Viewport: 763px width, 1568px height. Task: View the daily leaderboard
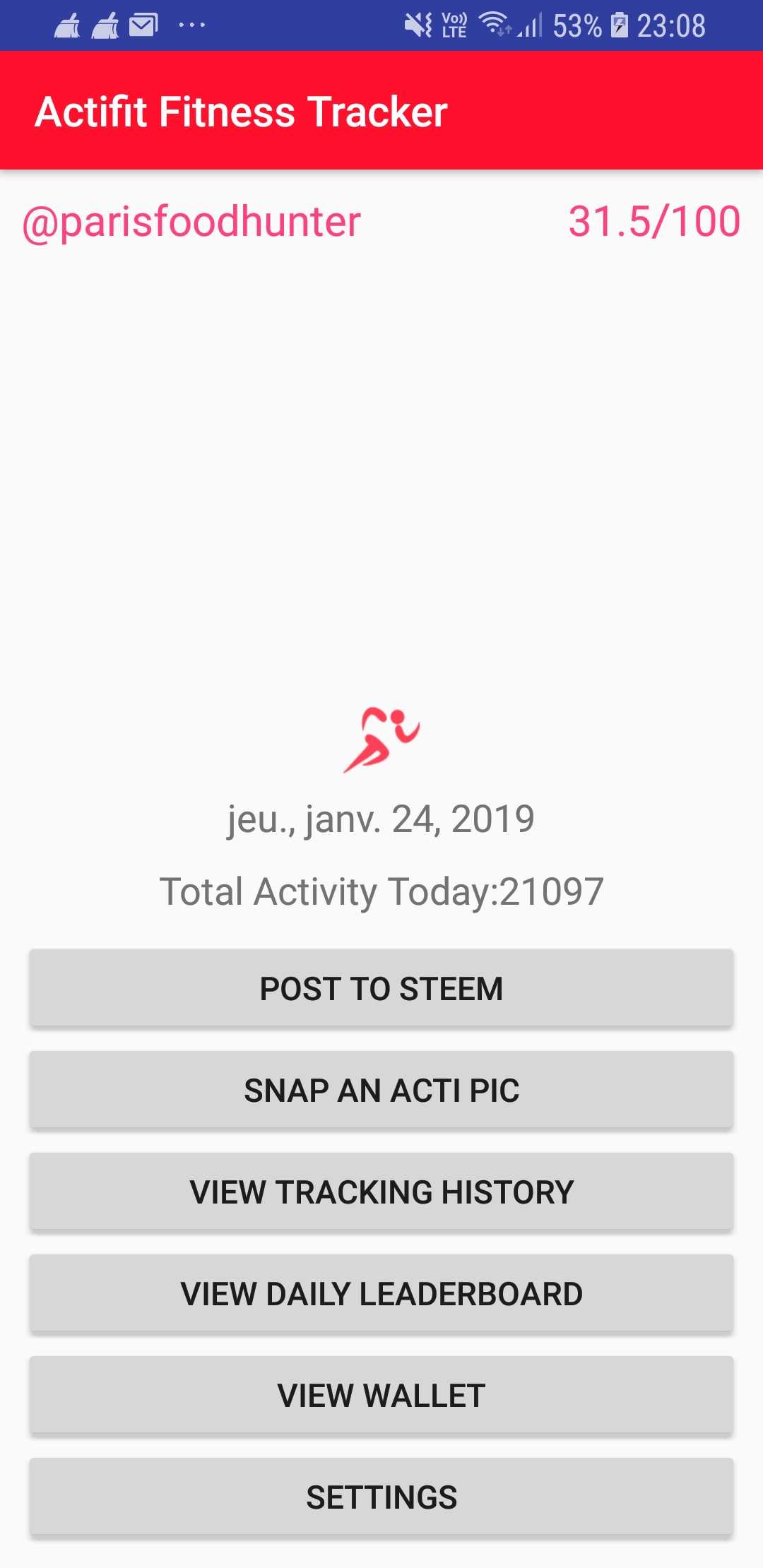381,1293
